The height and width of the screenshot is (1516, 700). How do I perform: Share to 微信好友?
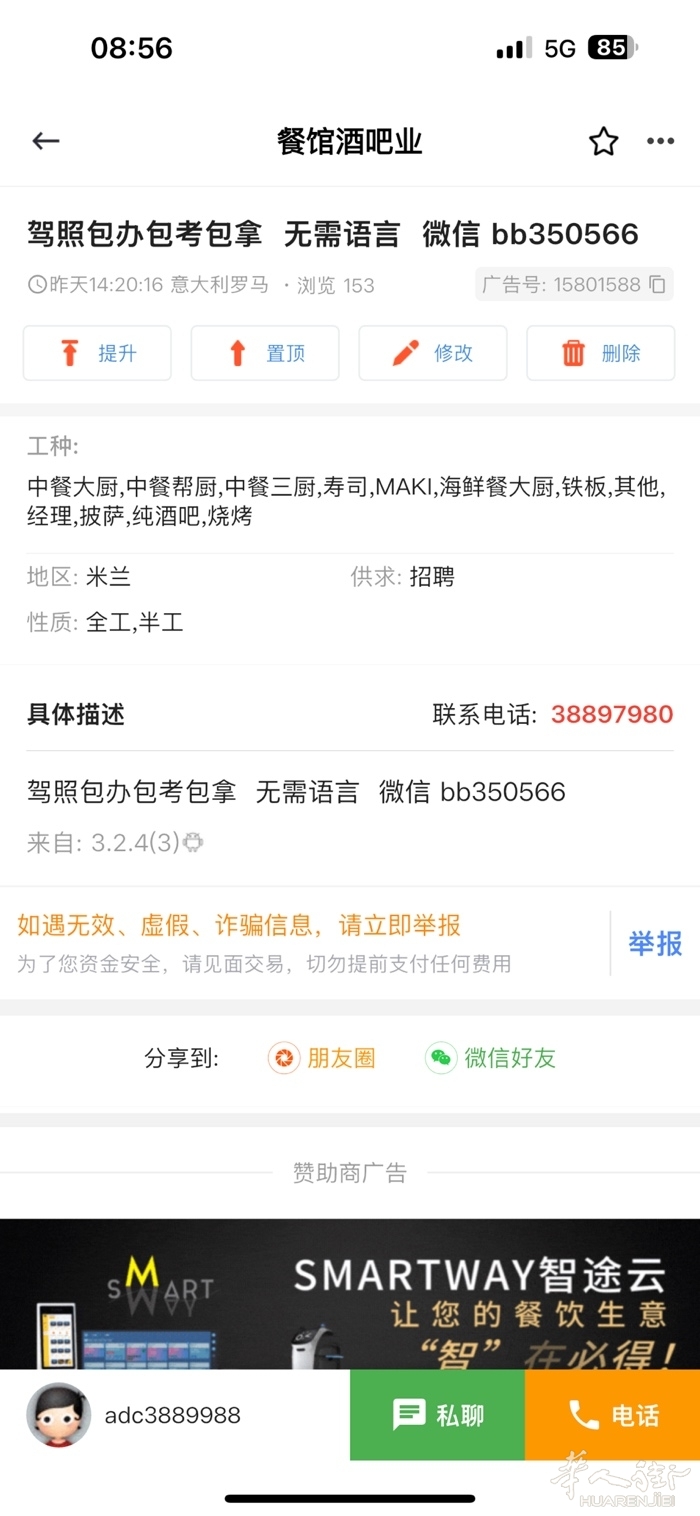pos(491,1058)
